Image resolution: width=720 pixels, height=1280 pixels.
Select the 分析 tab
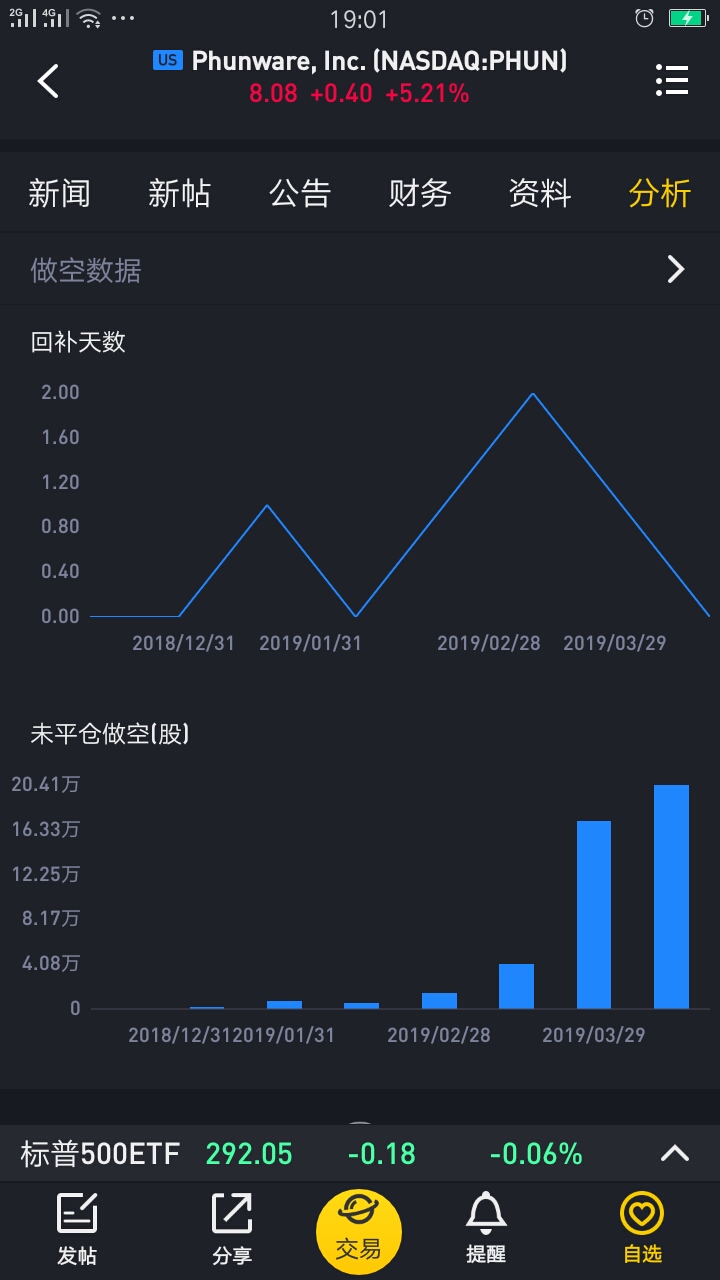660,193
